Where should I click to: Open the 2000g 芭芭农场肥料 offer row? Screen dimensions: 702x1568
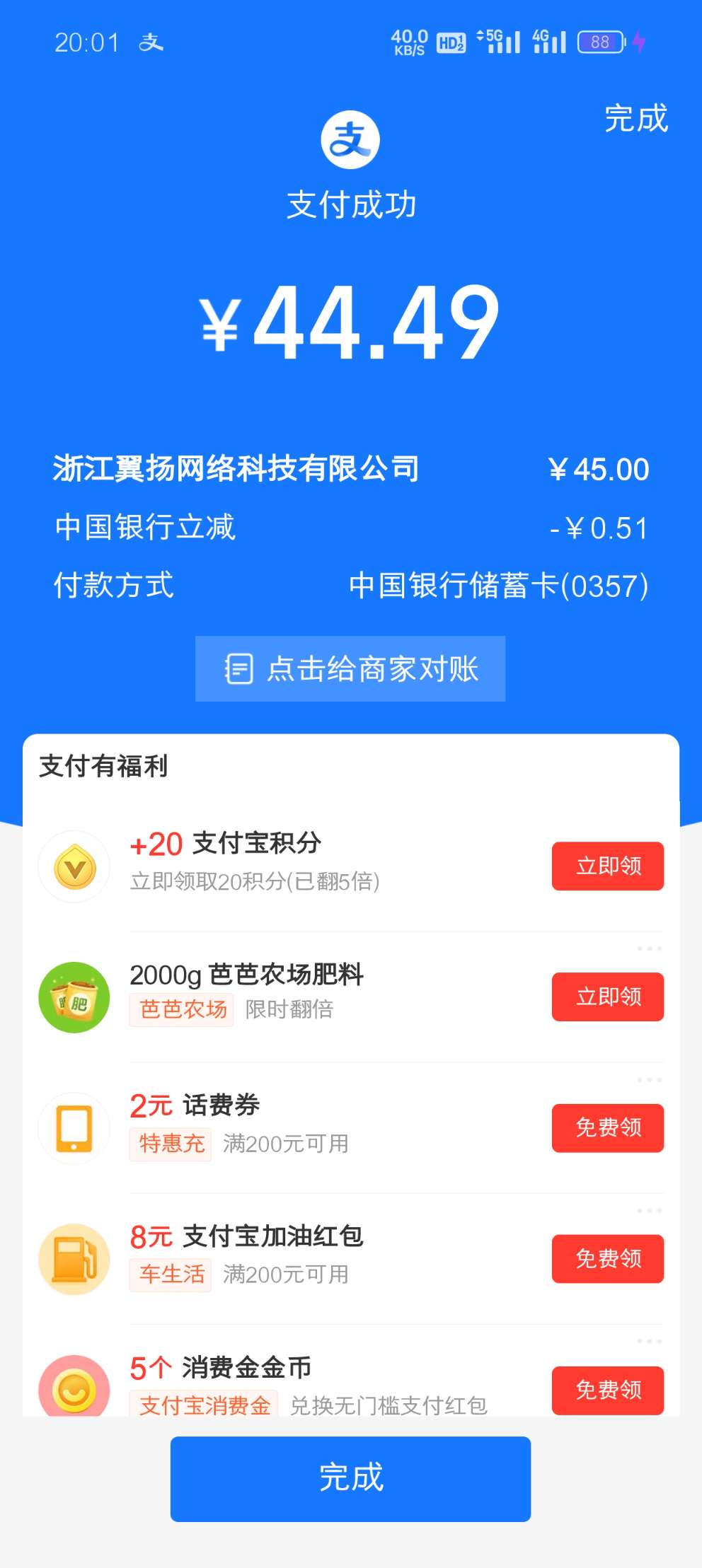pos(283,990)
